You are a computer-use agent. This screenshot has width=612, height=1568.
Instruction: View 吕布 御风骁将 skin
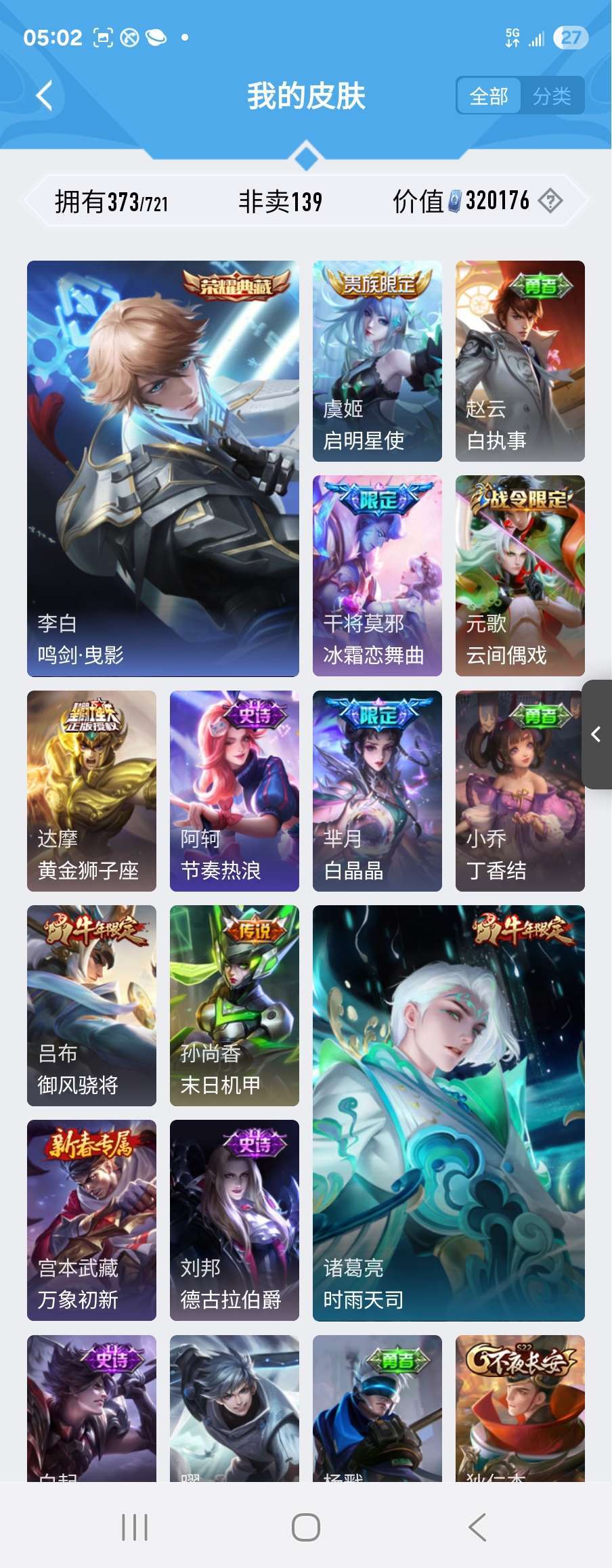pyautogui.click(x=91, y=1005)
